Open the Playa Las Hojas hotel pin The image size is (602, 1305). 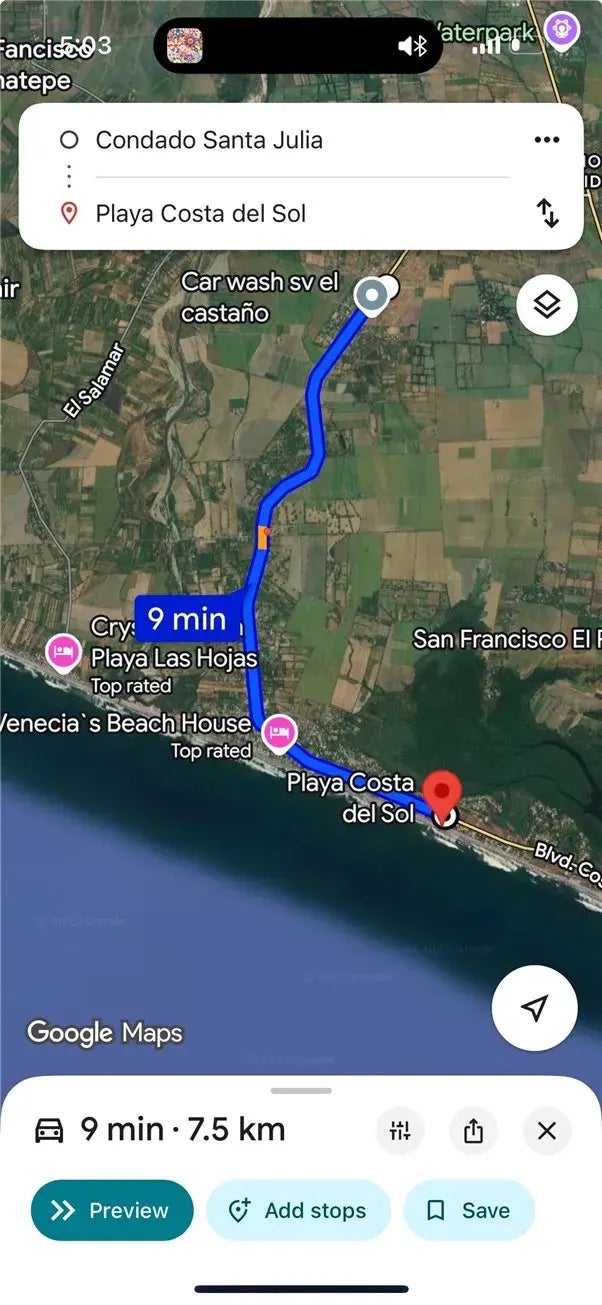[65, 653]
